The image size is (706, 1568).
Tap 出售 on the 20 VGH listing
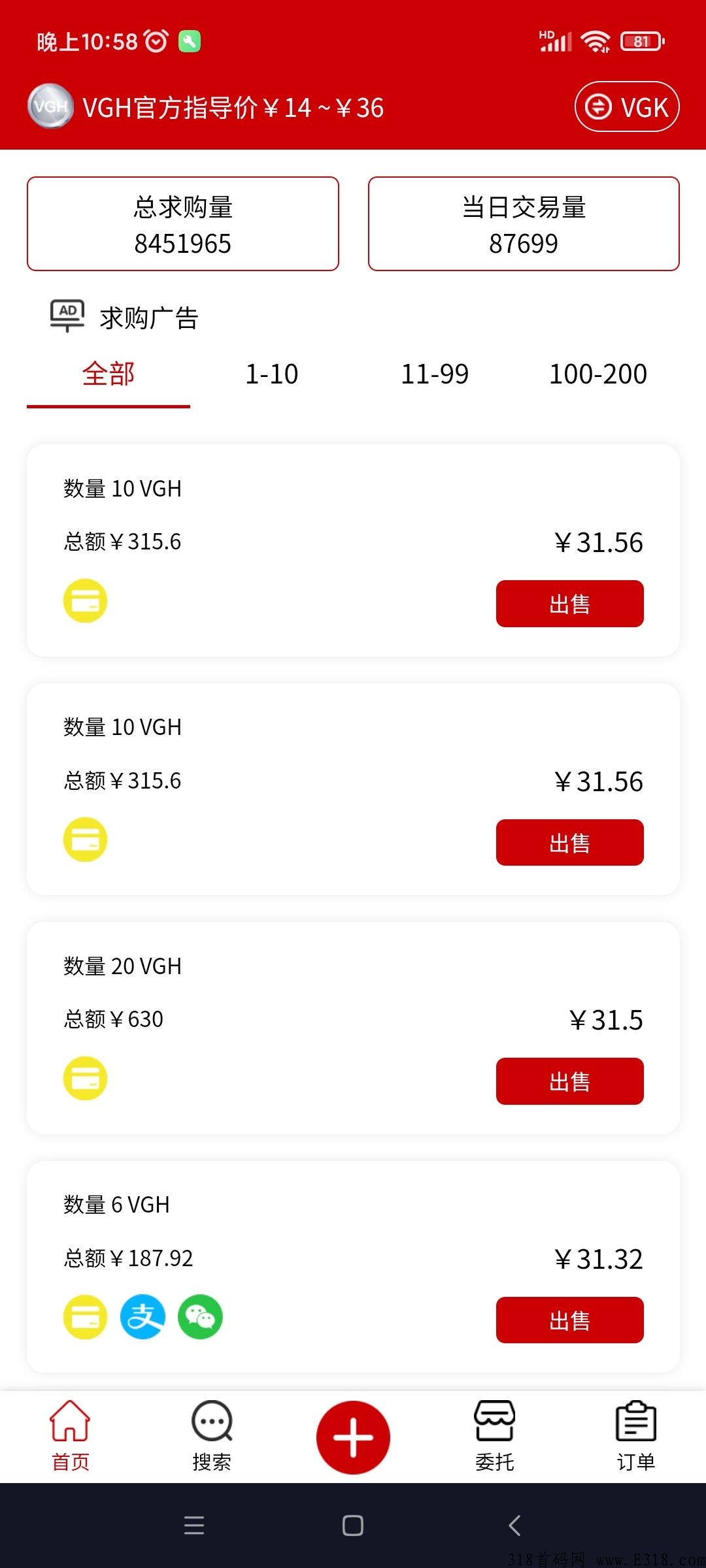pos(569,1081)
